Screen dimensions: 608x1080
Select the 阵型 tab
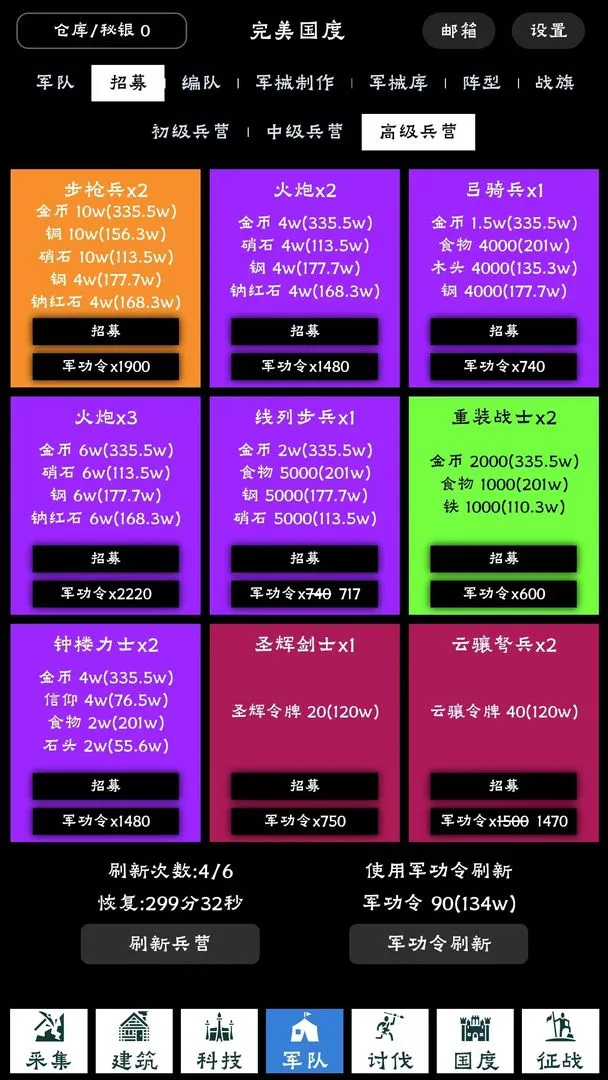tap(482, 83)
